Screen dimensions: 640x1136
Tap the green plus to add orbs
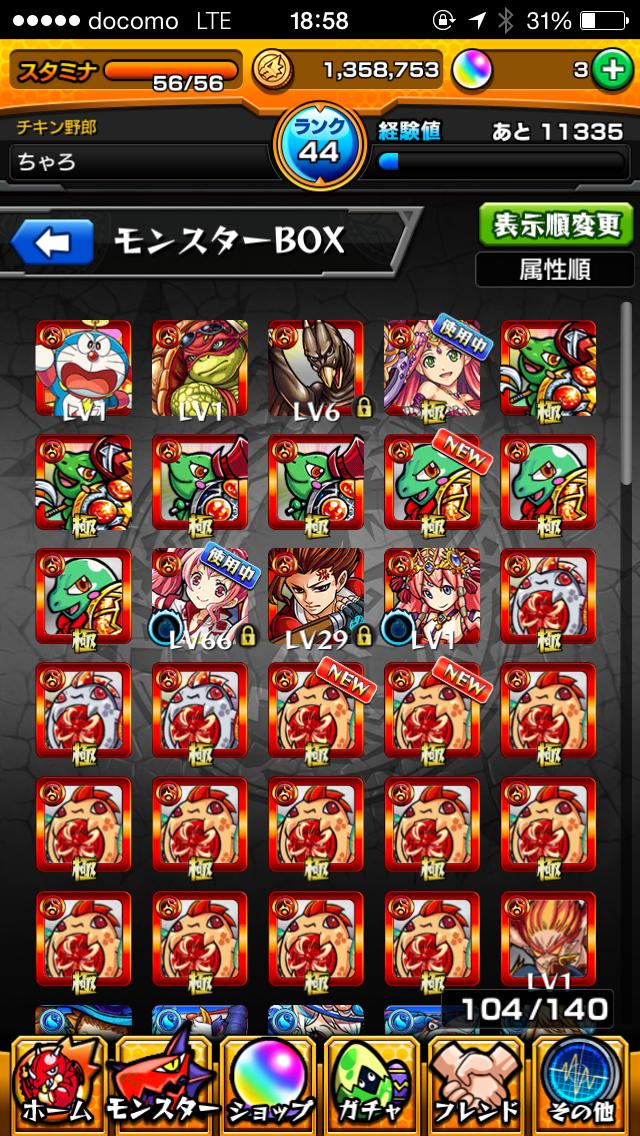[x=609, y=70]
